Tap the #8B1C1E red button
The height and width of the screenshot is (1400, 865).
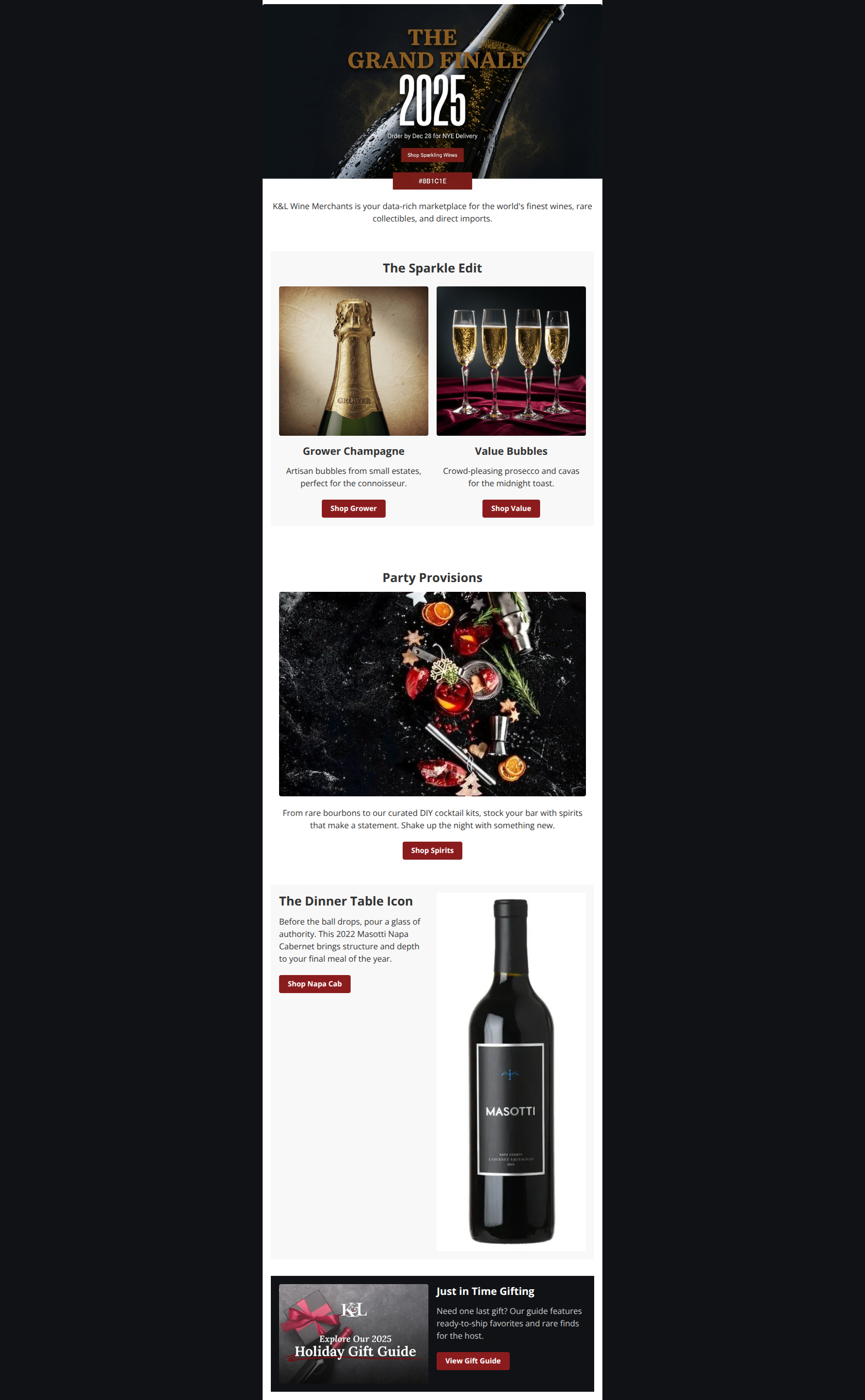pyautogui.click(x=432, y=181)
